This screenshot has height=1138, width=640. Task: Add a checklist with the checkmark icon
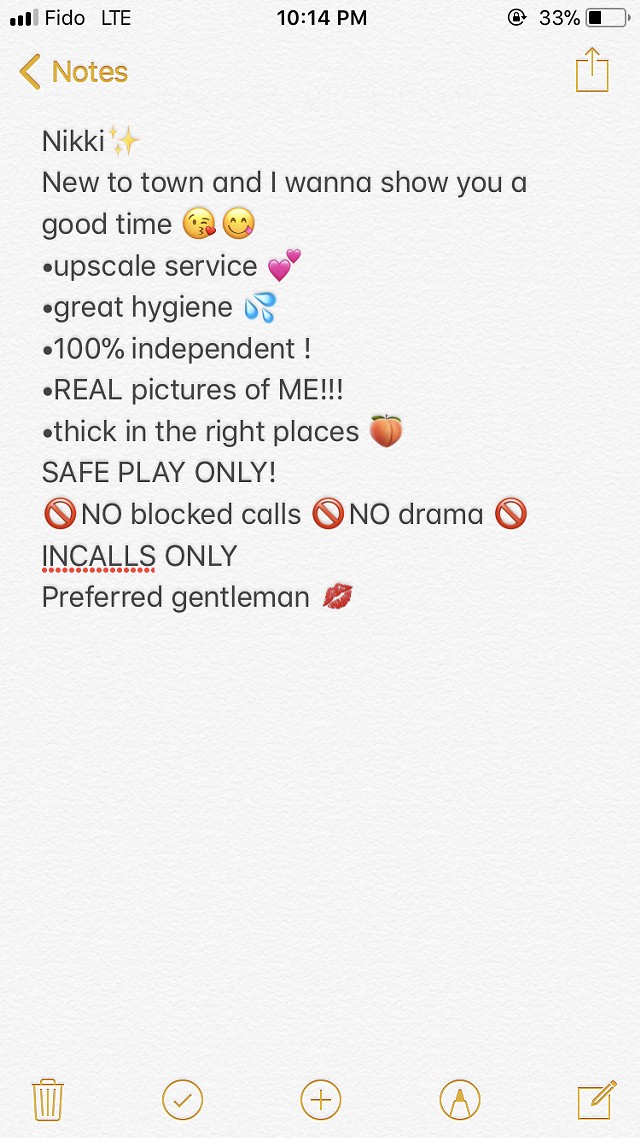182,1100
